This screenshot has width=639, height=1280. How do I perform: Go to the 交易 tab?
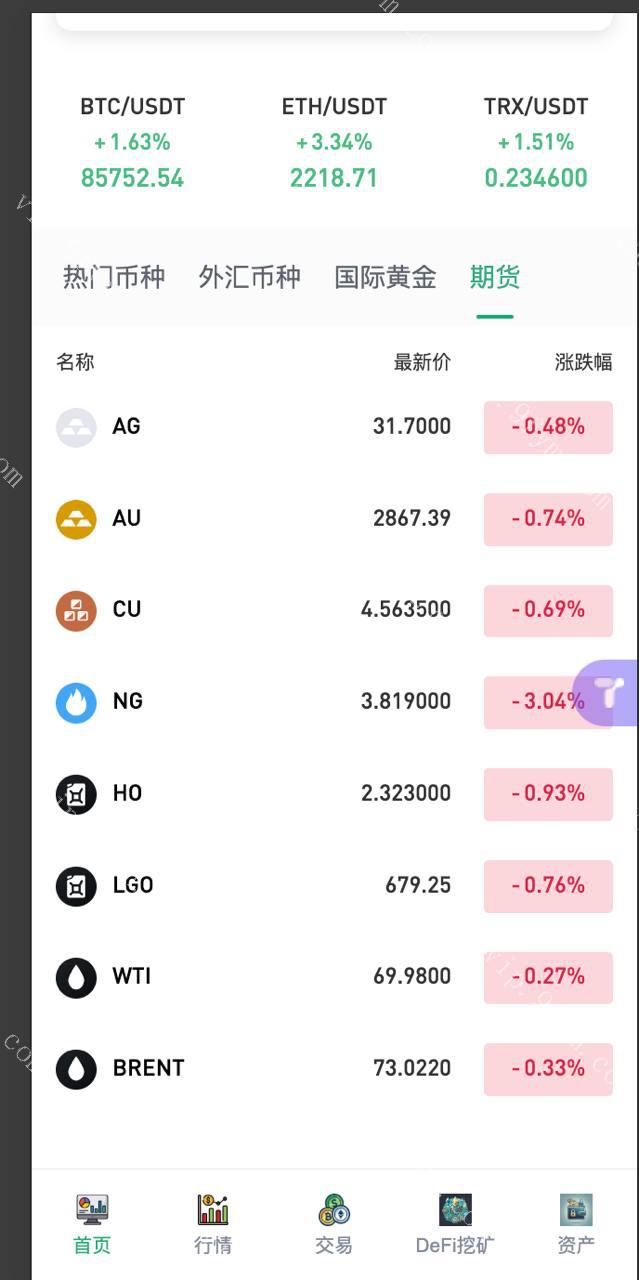pyautogui.click(x=334, y=1224)
